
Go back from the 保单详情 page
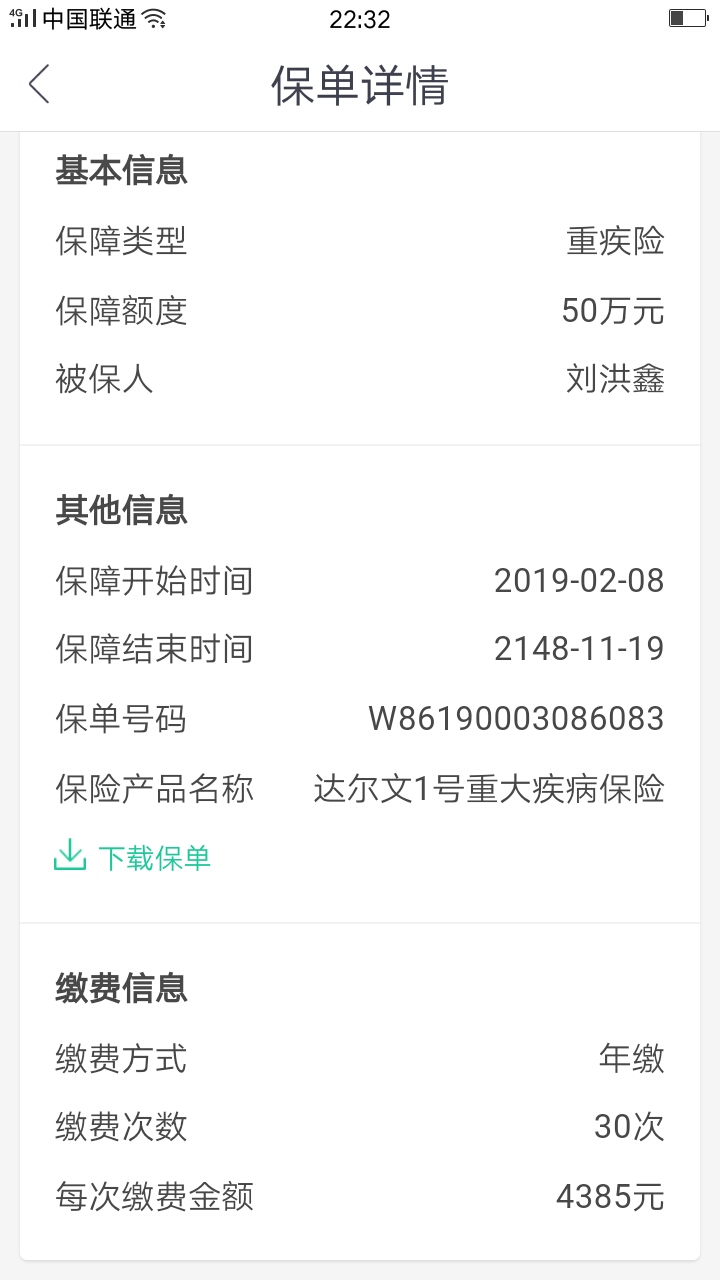pyautogui.click(x=39, y=85)
